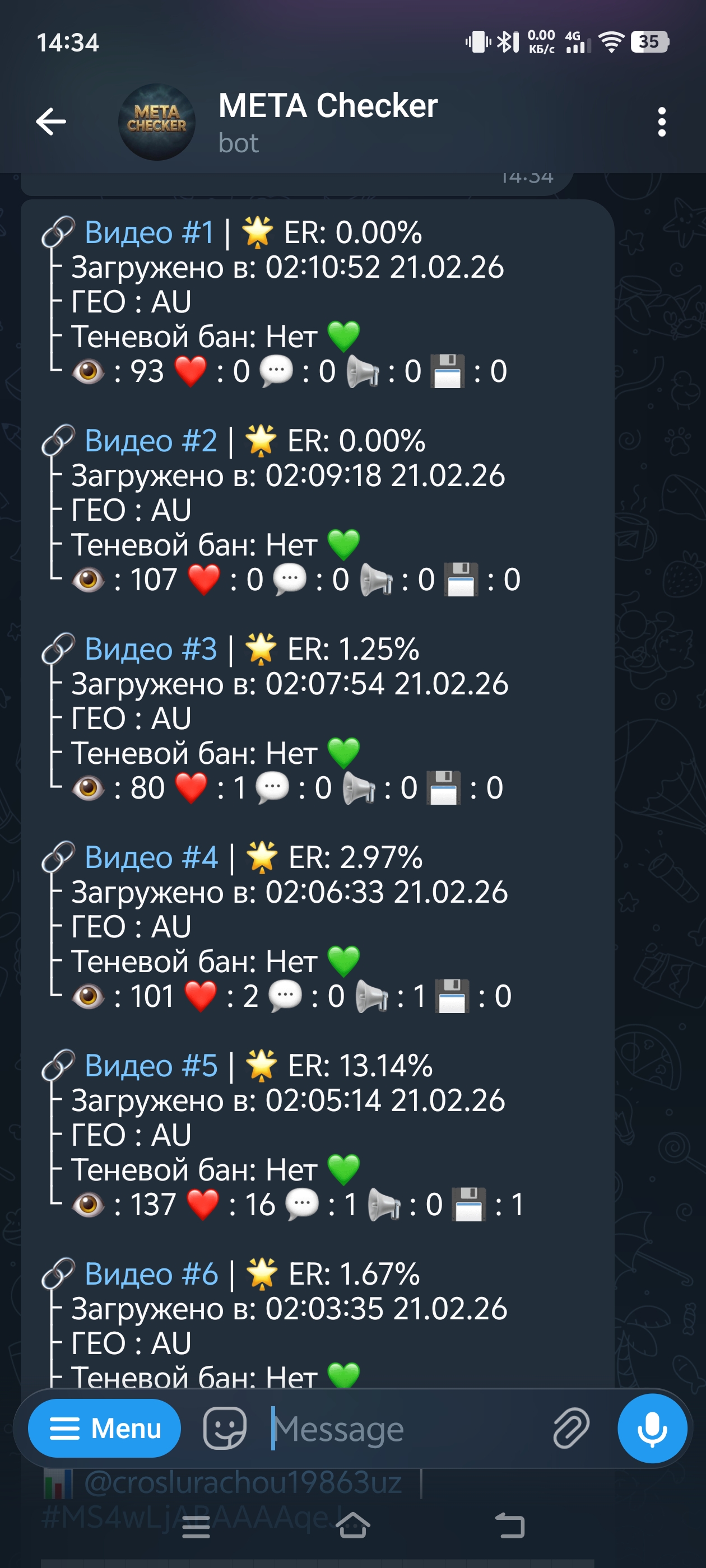Viewport: 706px width, 1568px height.
Task: Go to the system home screen
Action: point(352,1525)
